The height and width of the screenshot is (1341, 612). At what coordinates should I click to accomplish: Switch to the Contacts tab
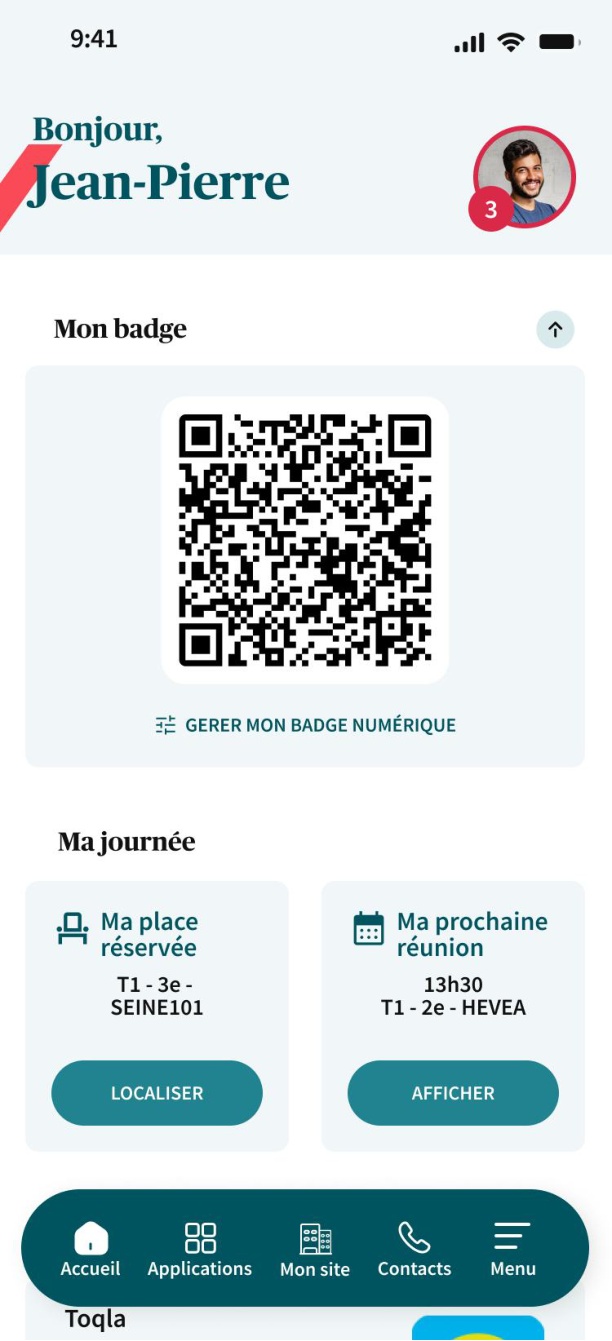pyautogui.click(x=414, y=1249)
